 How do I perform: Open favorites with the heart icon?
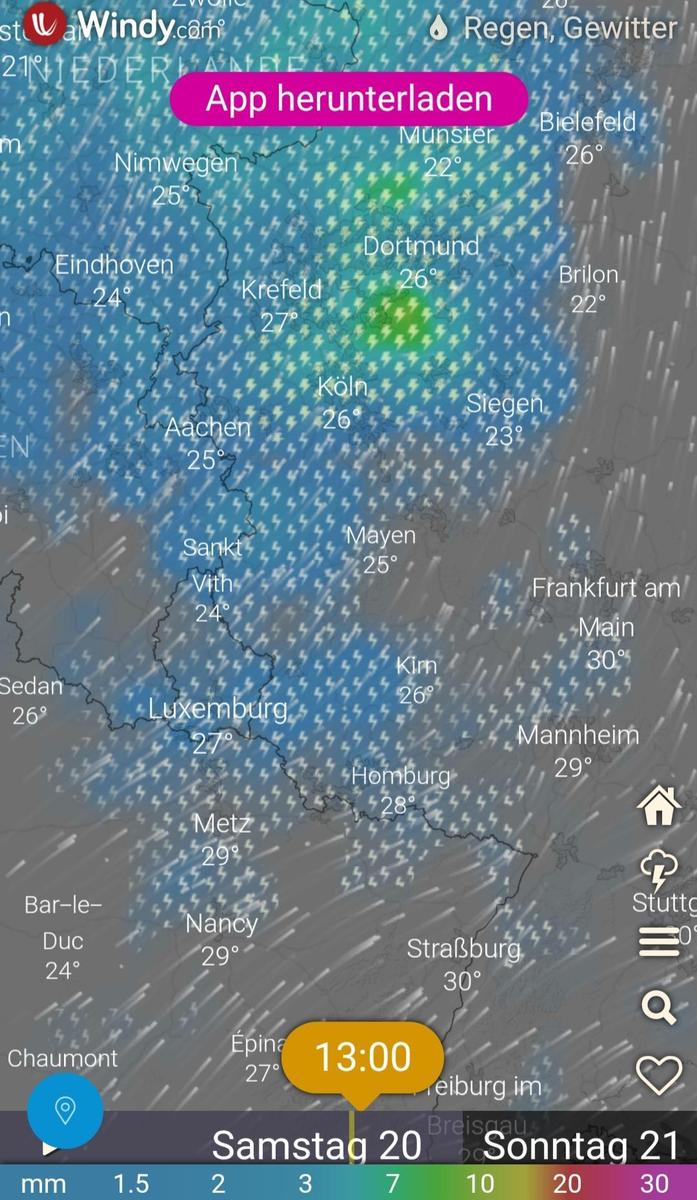[x=659, y=1075]
